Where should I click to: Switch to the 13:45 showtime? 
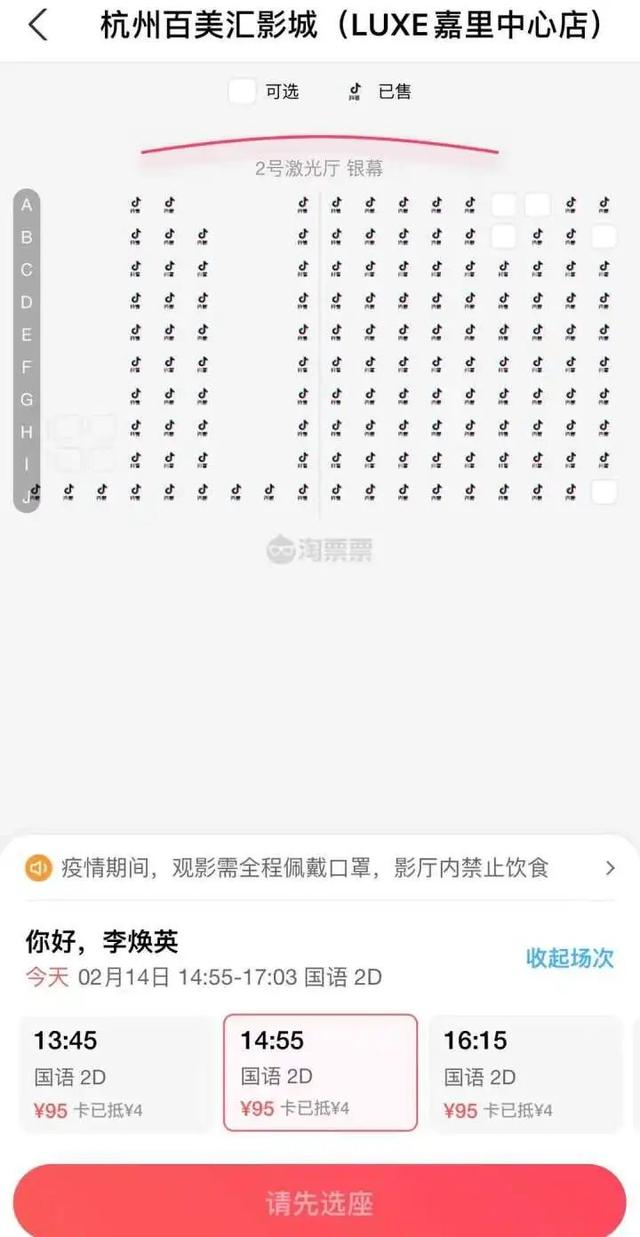pyautogui.click(x=115, y=1073)
